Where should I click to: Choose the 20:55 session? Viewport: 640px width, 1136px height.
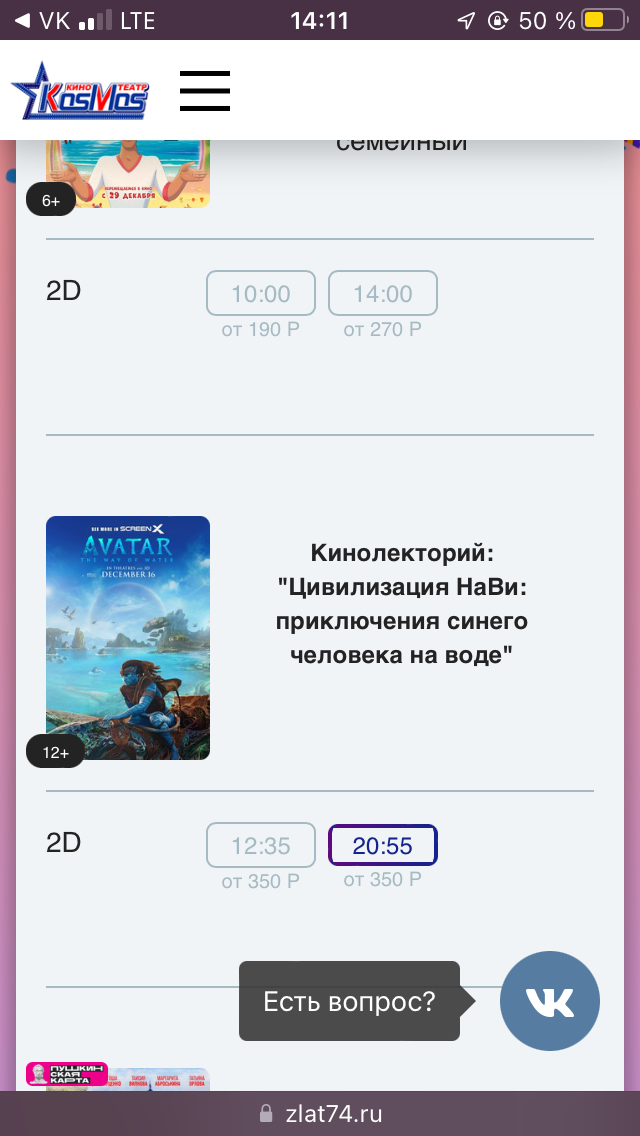pyautogui.click(x=383, y=845)
